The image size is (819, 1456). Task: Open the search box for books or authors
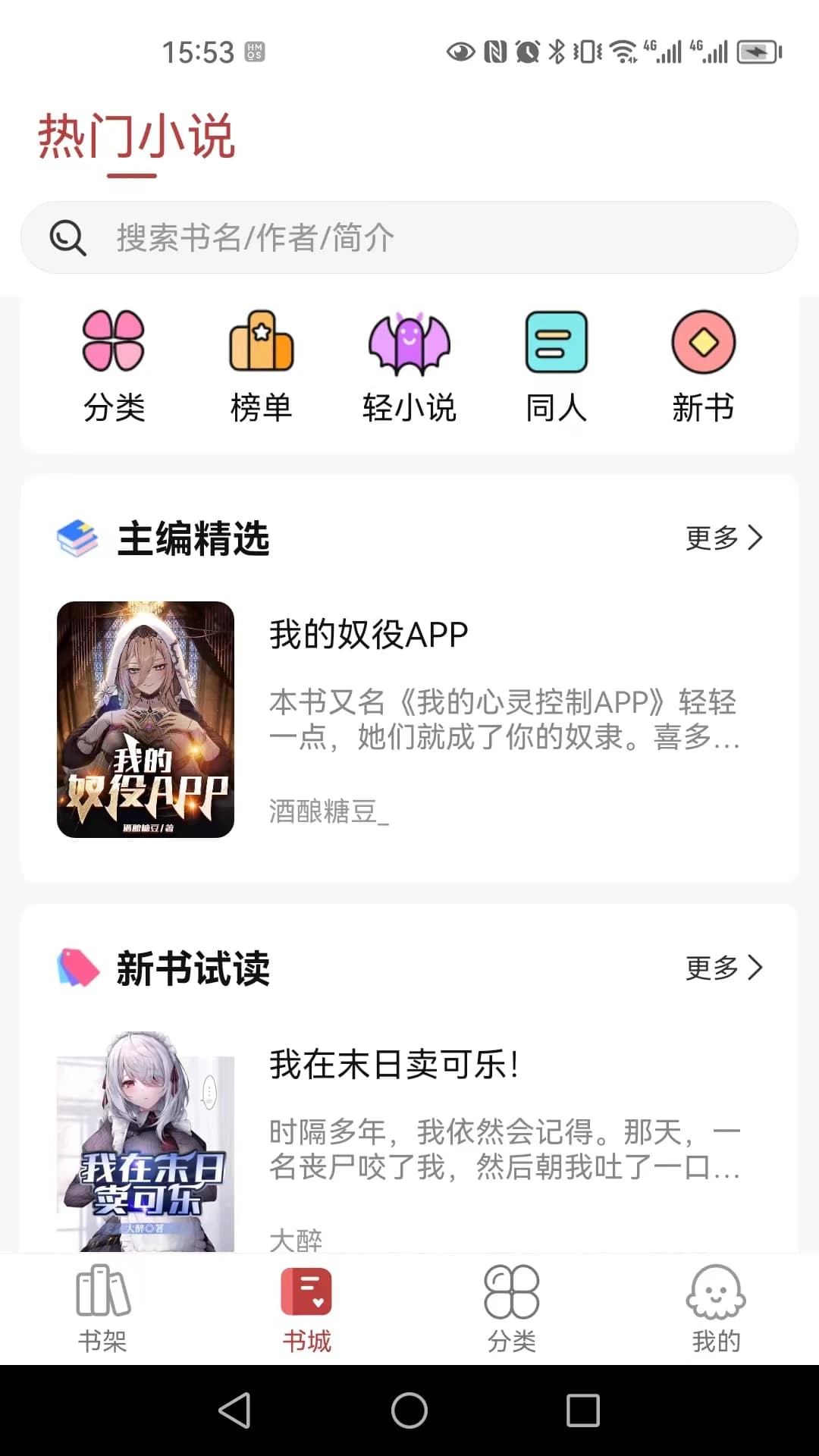coord(409,237)
